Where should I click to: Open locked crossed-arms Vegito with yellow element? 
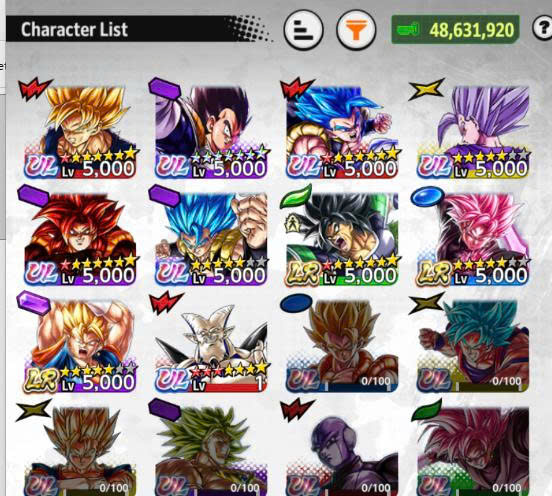coord(79,449)
